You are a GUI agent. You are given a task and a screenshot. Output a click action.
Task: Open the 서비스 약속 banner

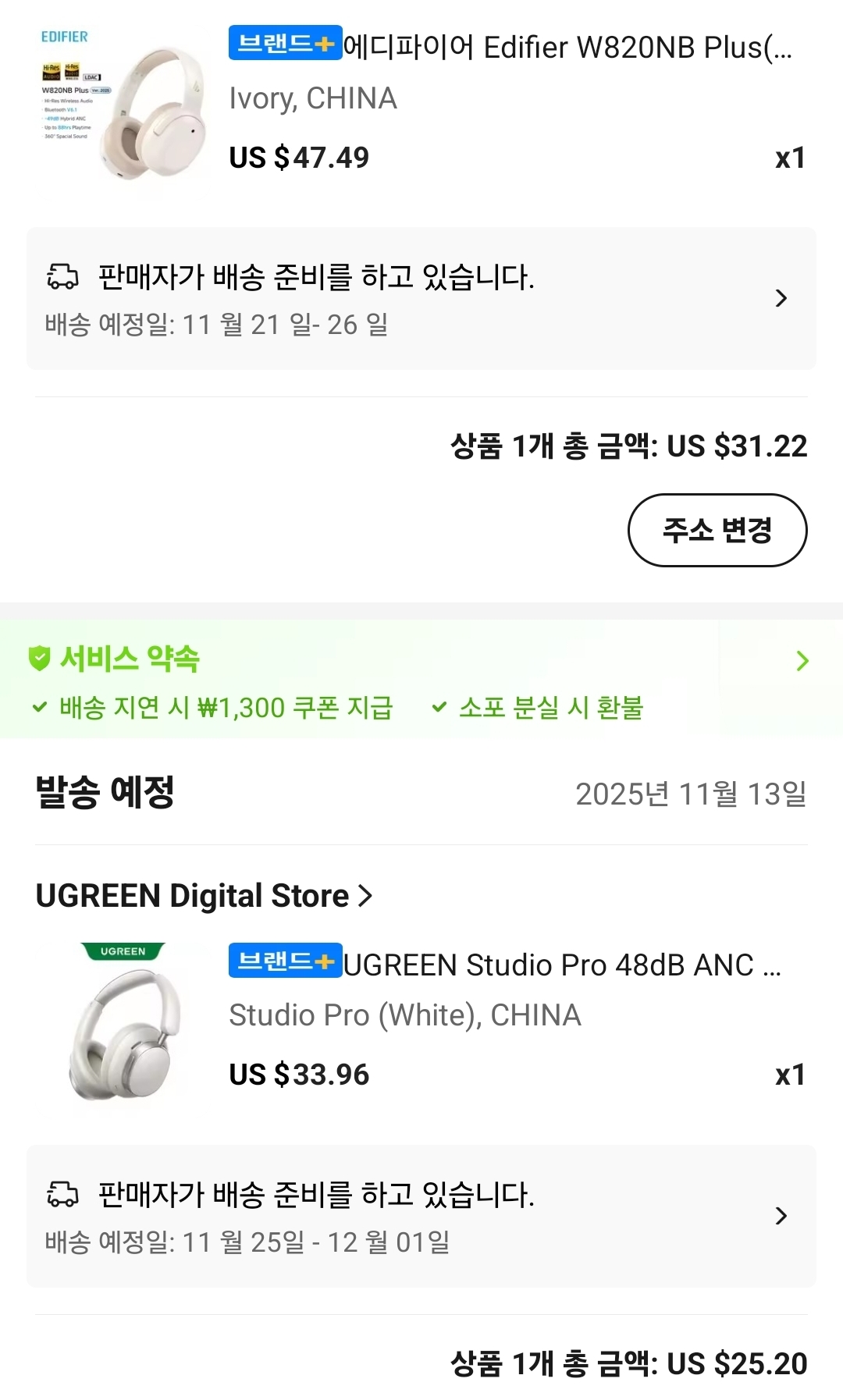(x=421, y=677)
